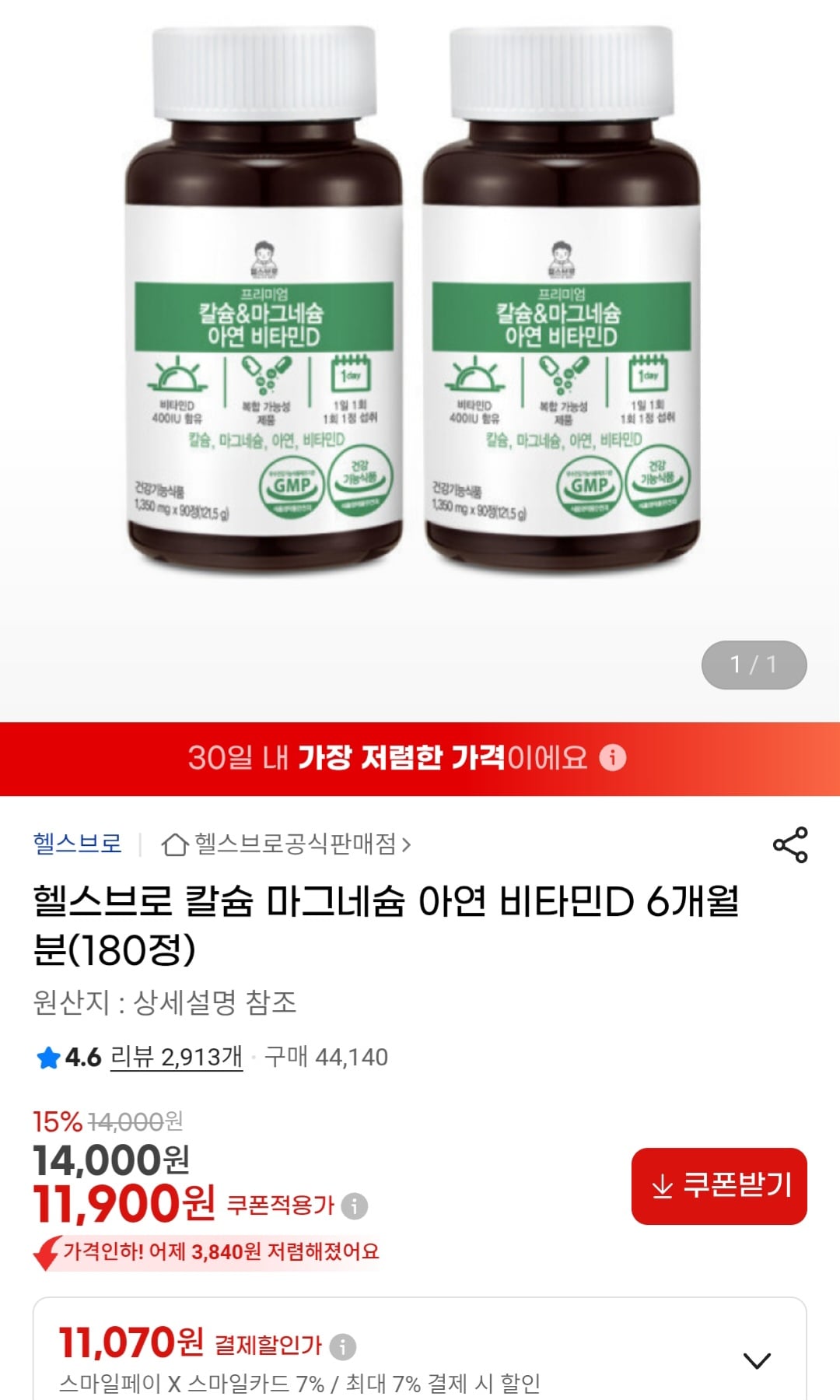Tap the 쿠폰받기 coupon download button
This screenshot has height=1400, width=840.
pyautogui.click(x=719, y=1186)
